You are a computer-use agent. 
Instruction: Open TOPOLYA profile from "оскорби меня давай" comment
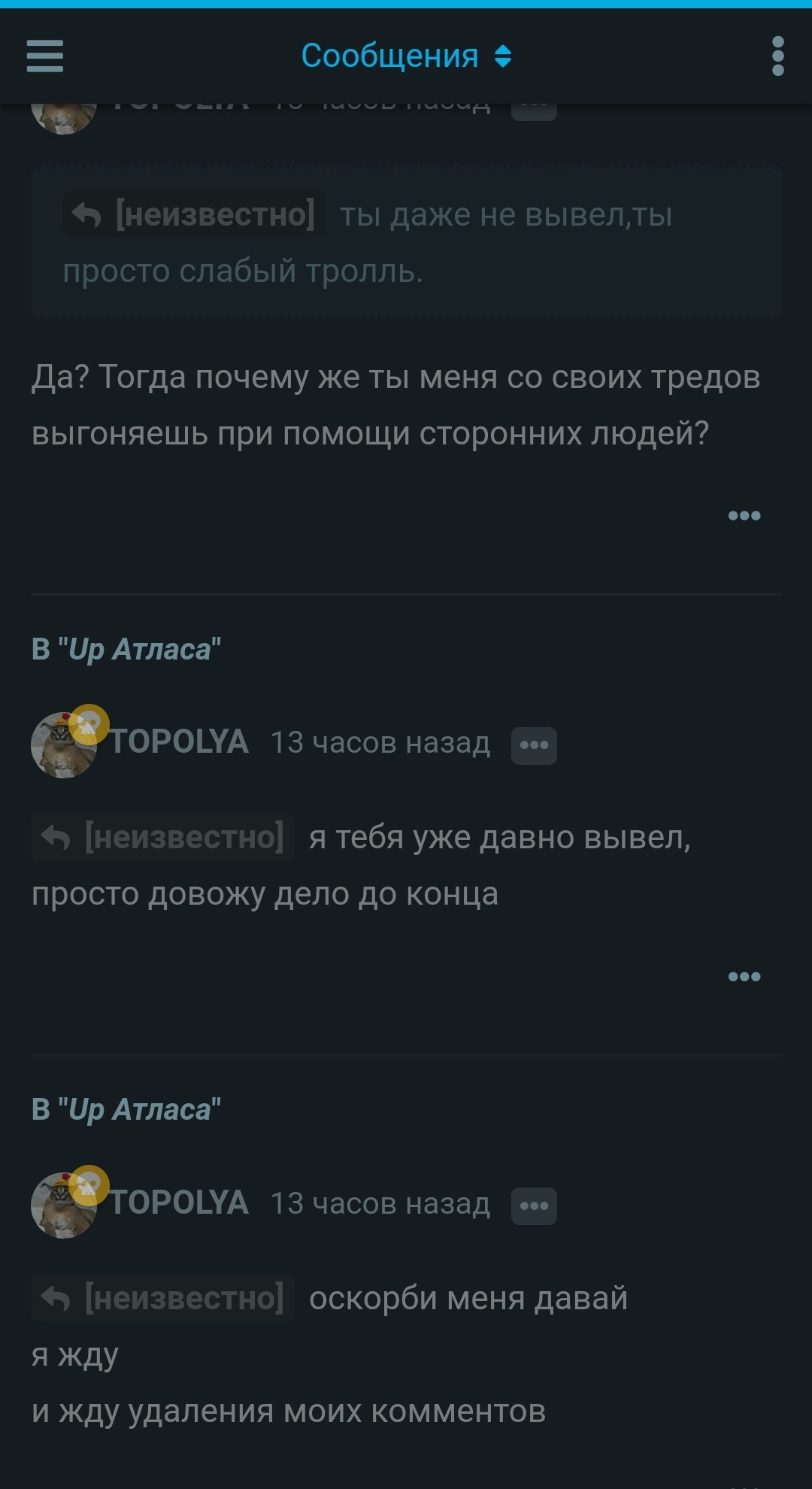(x=179, y=1203)
